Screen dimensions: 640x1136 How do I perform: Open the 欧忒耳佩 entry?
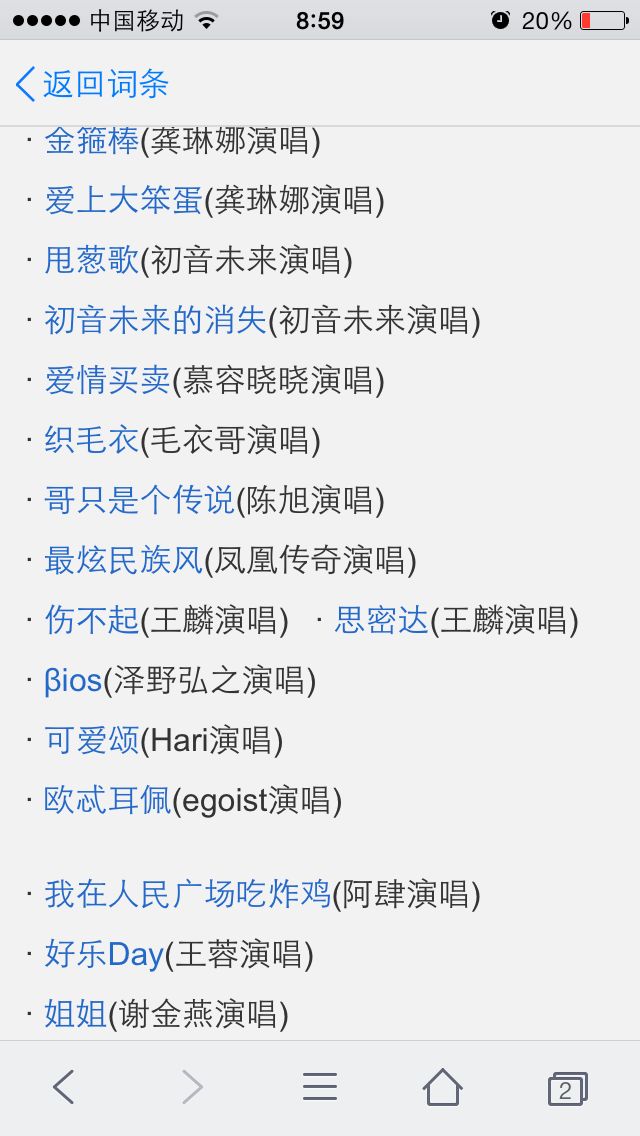pyautogui.click(x=107, y=801)
